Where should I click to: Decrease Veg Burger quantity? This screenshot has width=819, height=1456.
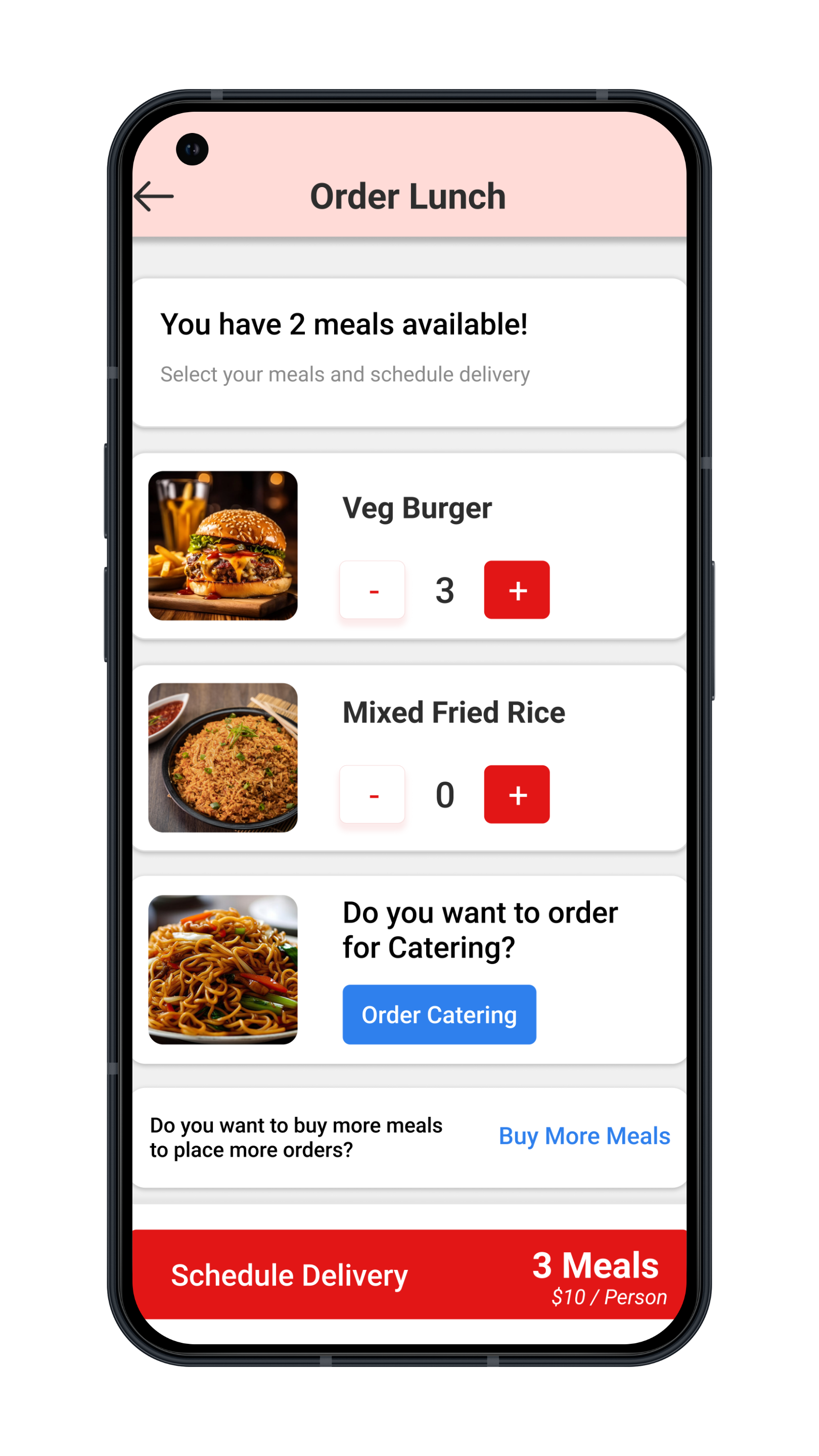(372, 589)
